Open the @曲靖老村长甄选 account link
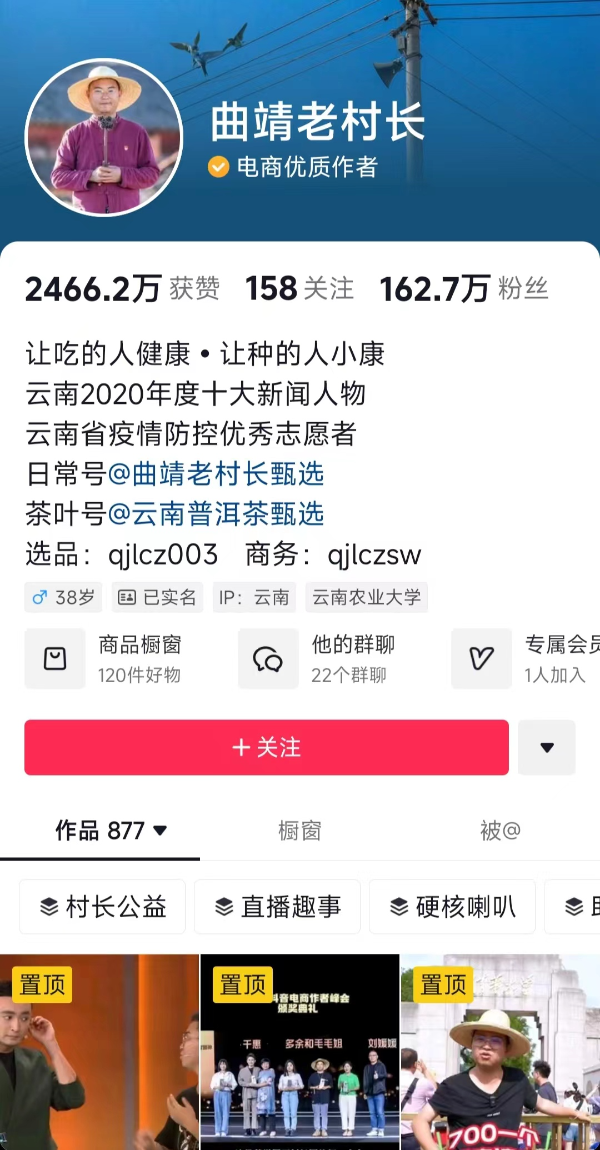This screenshot has height=1150, width=600. point(216,473)
